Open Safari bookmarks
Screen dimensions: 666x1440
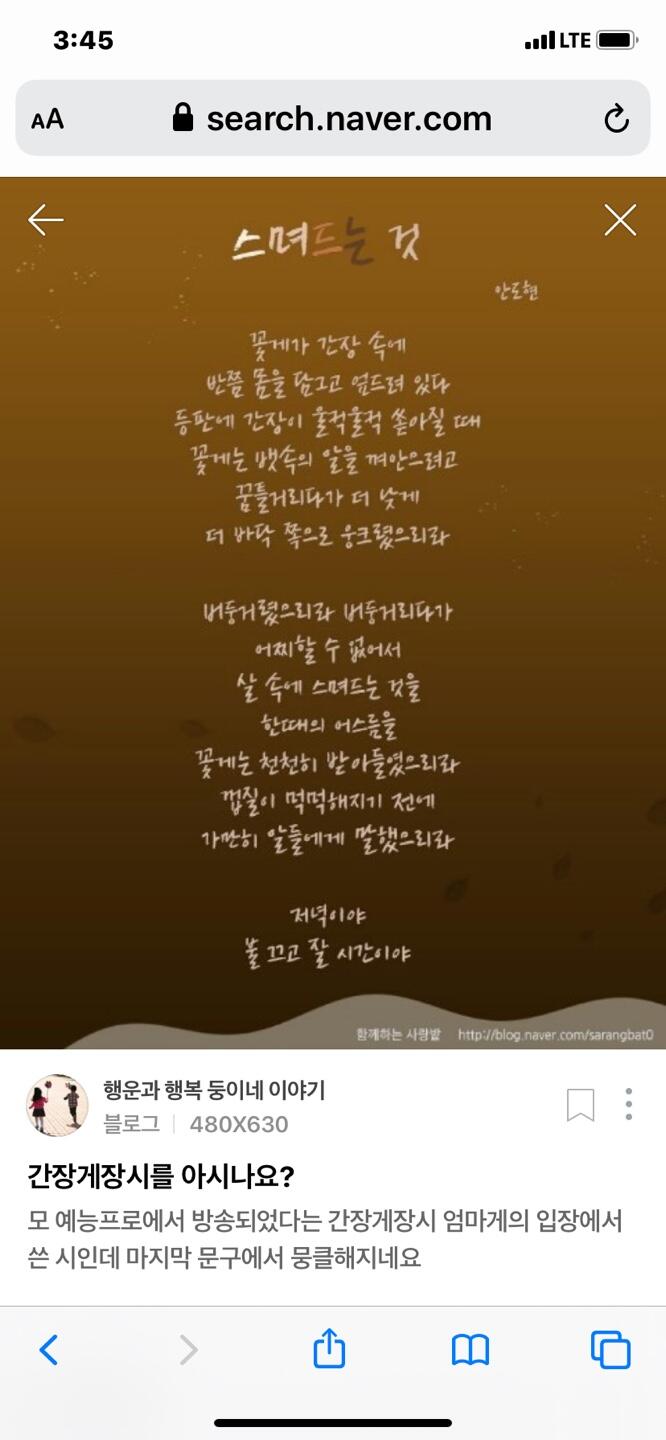pos(470,1350)
